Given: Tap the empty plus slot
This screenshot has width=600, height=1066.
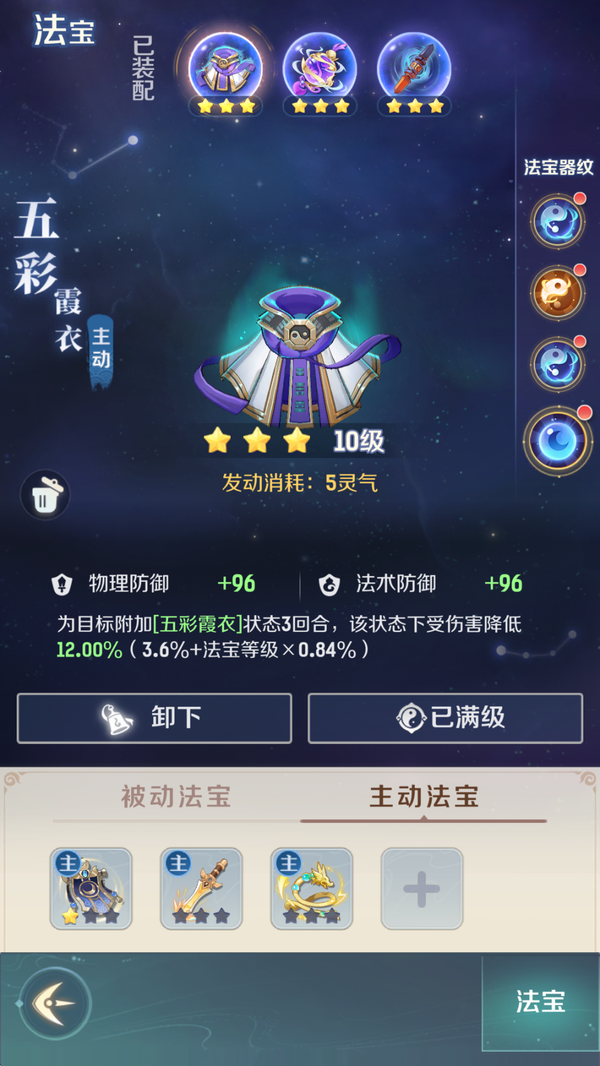Looking at the screenshot, I should (421, 888).
